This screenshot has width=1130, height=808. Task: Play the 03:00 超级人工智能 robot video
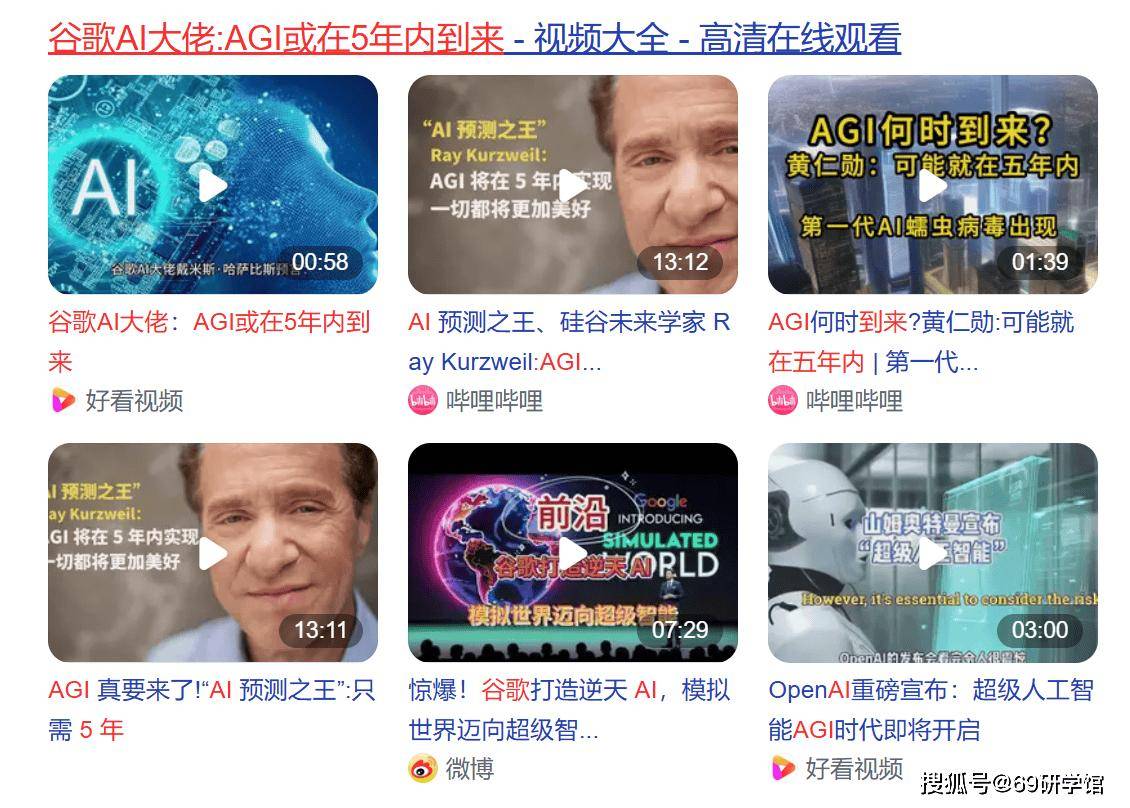[x=932, y=553]
